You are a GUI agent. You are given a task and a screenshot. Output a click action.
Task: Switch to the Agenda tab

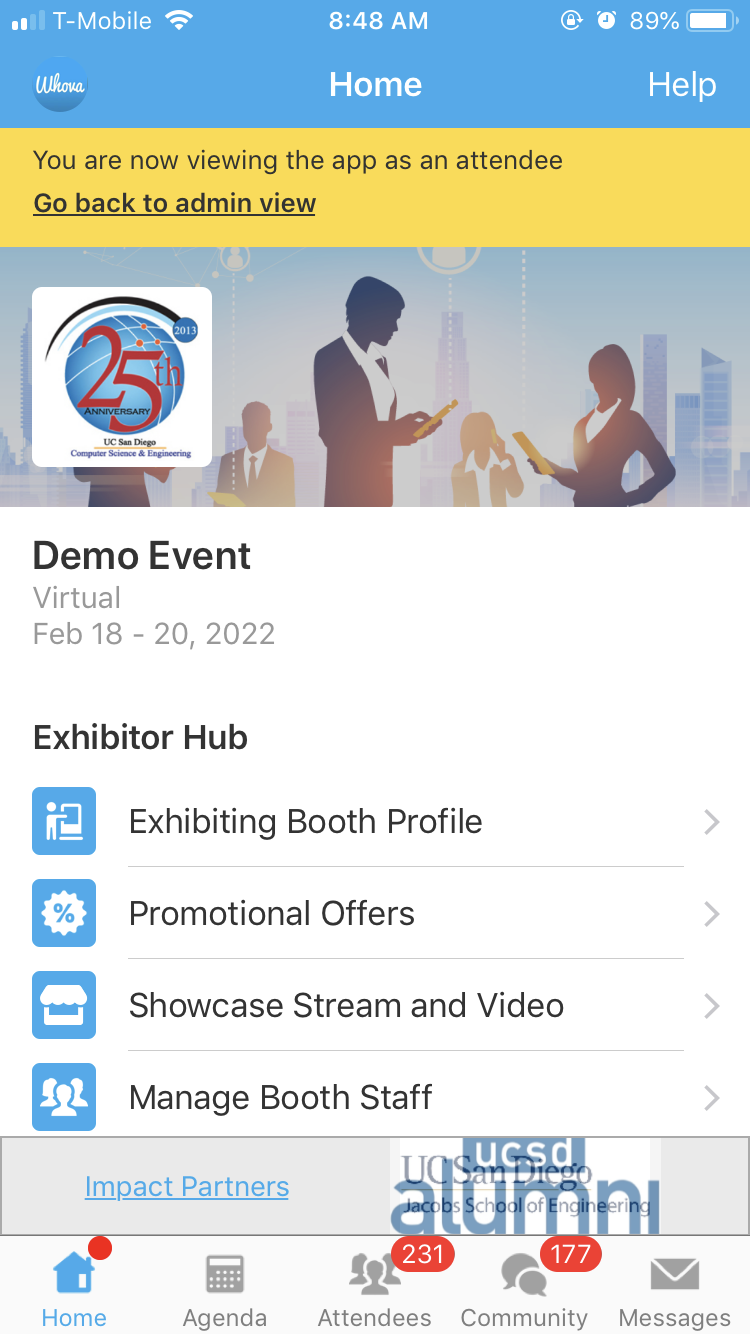click(225, 1289)
